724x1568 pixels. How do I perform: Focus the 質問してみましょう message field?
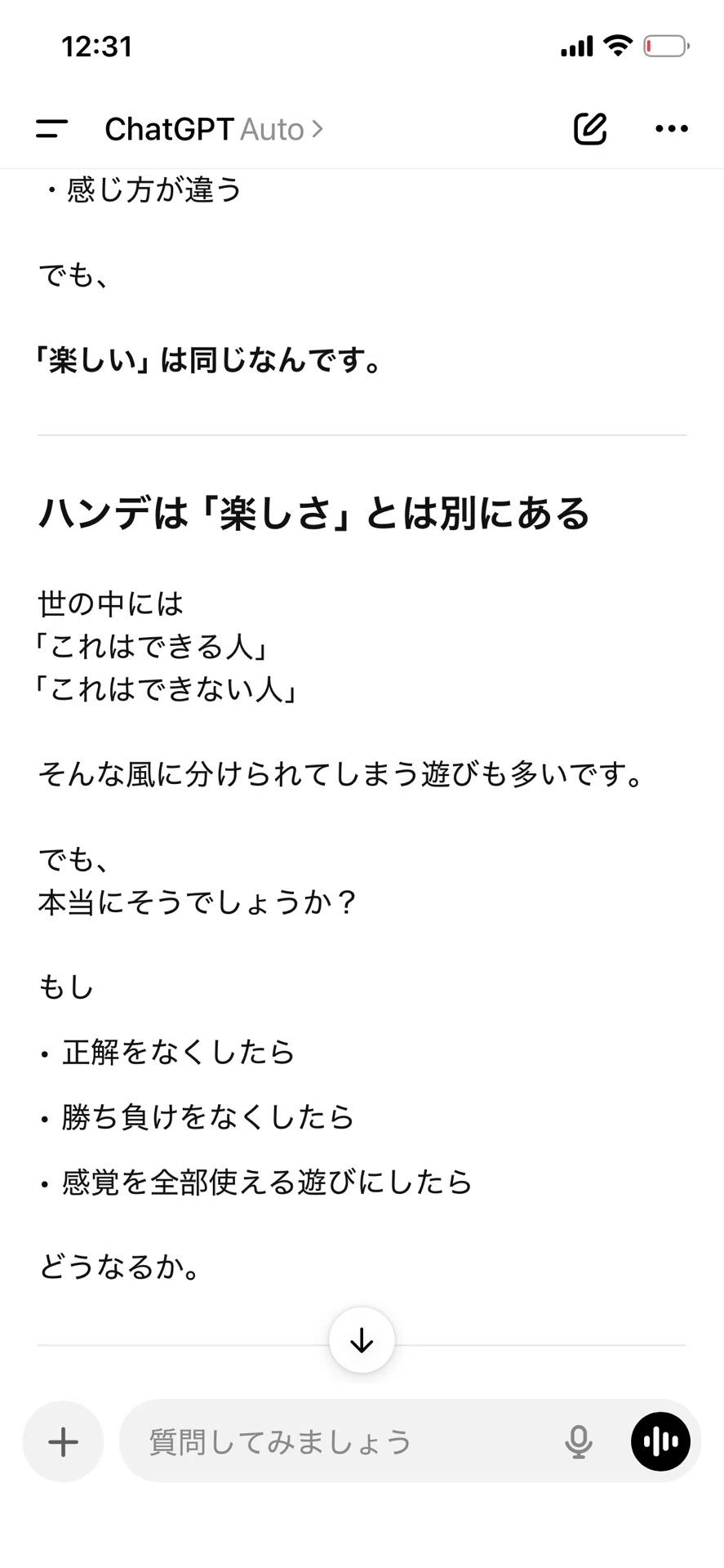(x=343, y=1441)
